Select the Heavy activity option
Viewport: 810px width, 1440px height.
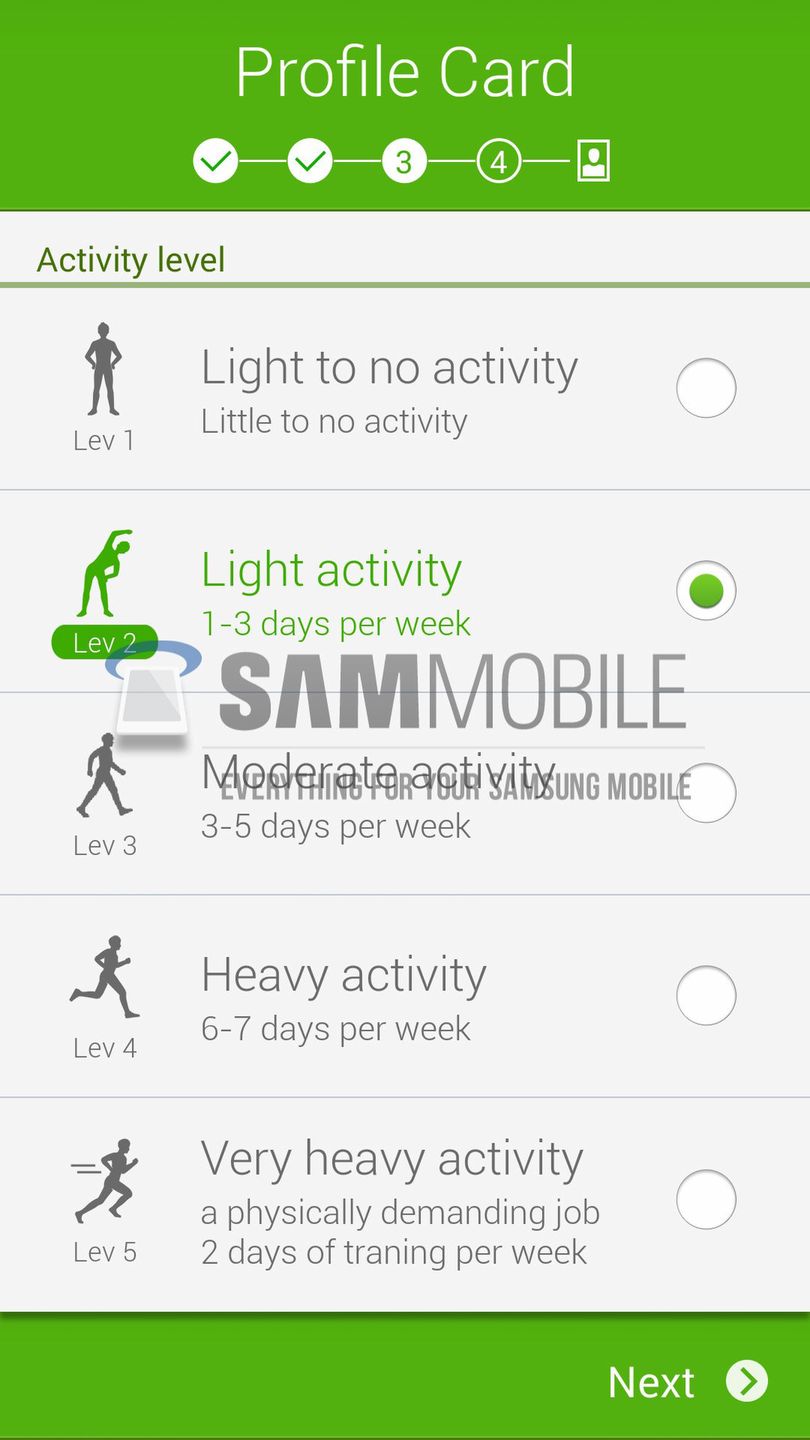(706, 996)
